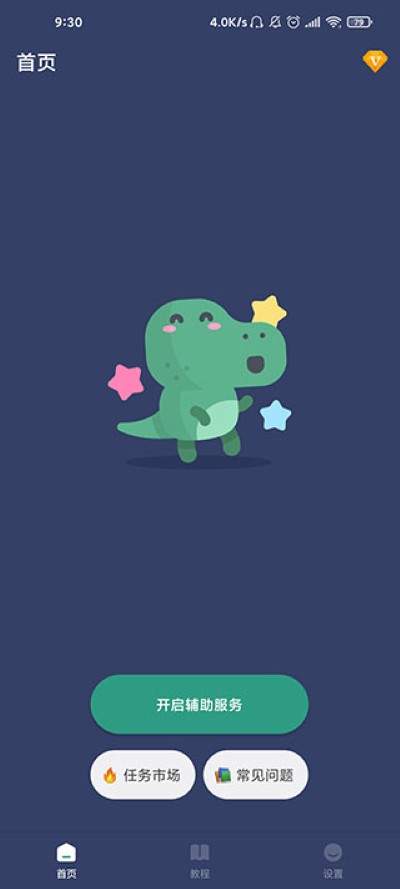Tap 开启辅助服务 button

pyautogui.click(x=199, y=705)
